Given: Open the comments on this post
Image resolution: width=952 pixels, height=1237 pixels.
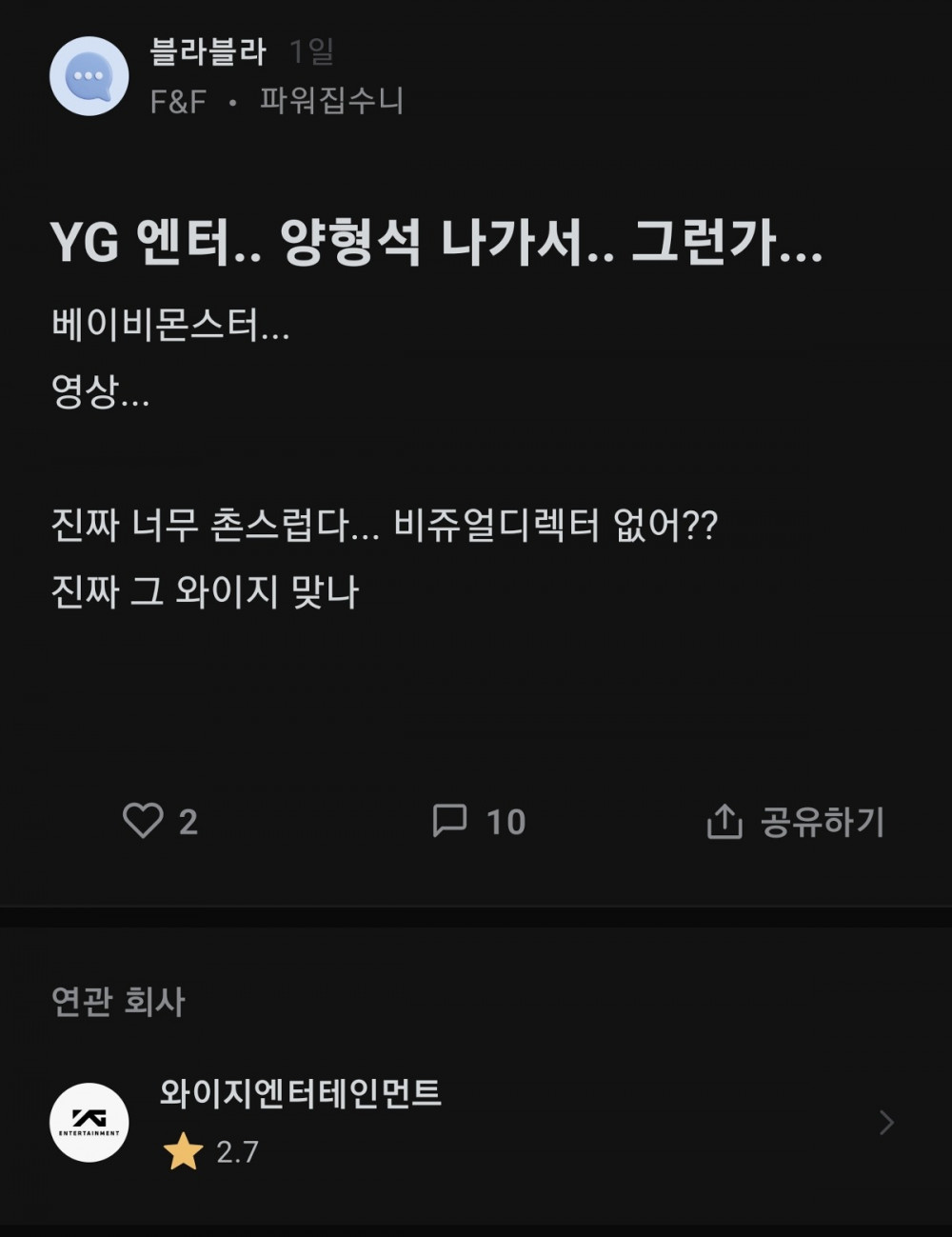Looking at the screenshot, I should 450,821.
